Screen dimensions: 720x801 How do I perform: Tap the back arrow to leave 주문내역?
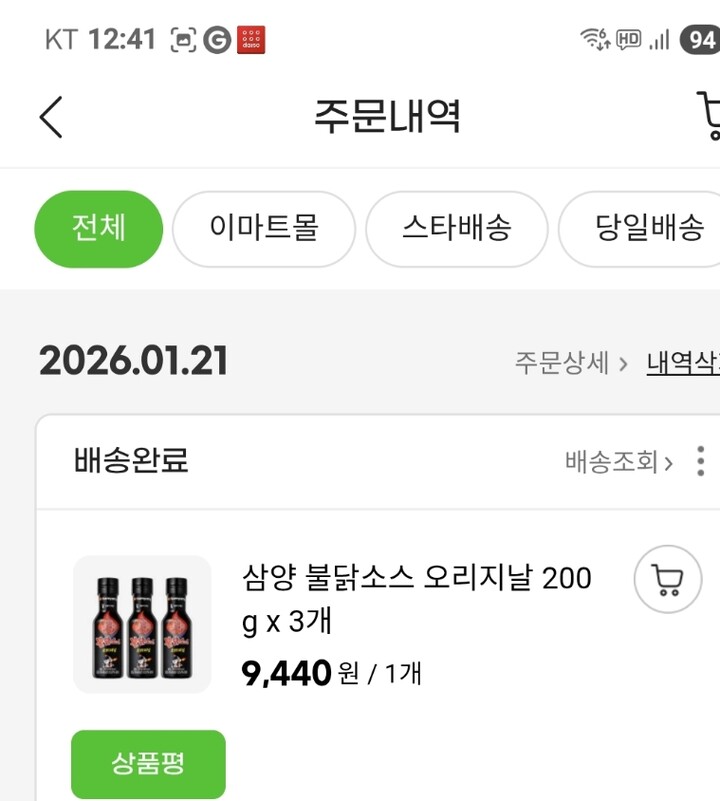coord(50,116)
